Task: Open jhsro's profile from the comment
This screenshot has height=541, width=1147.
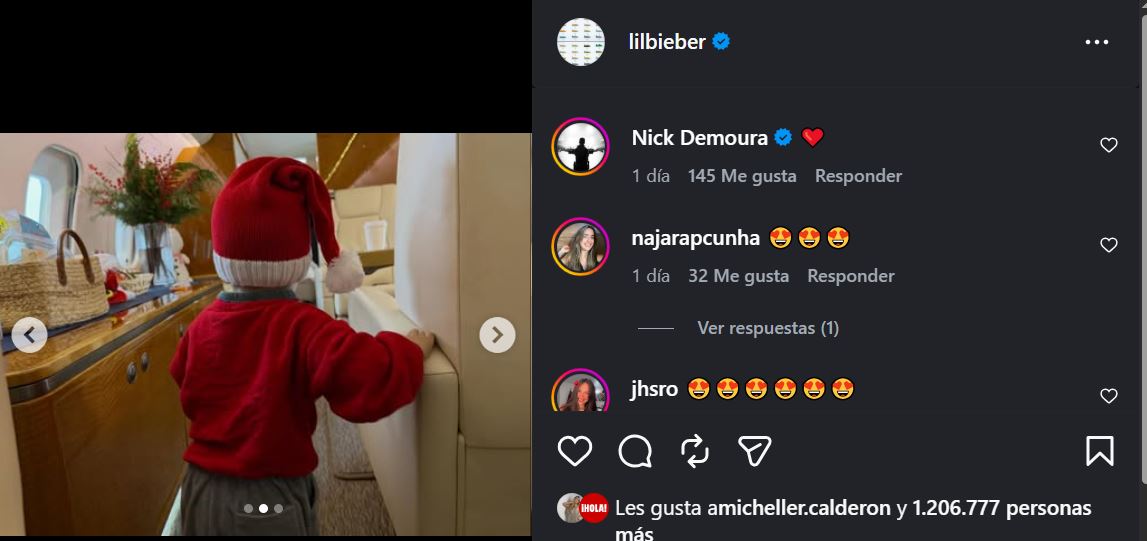Action: [x=654, y=389]
